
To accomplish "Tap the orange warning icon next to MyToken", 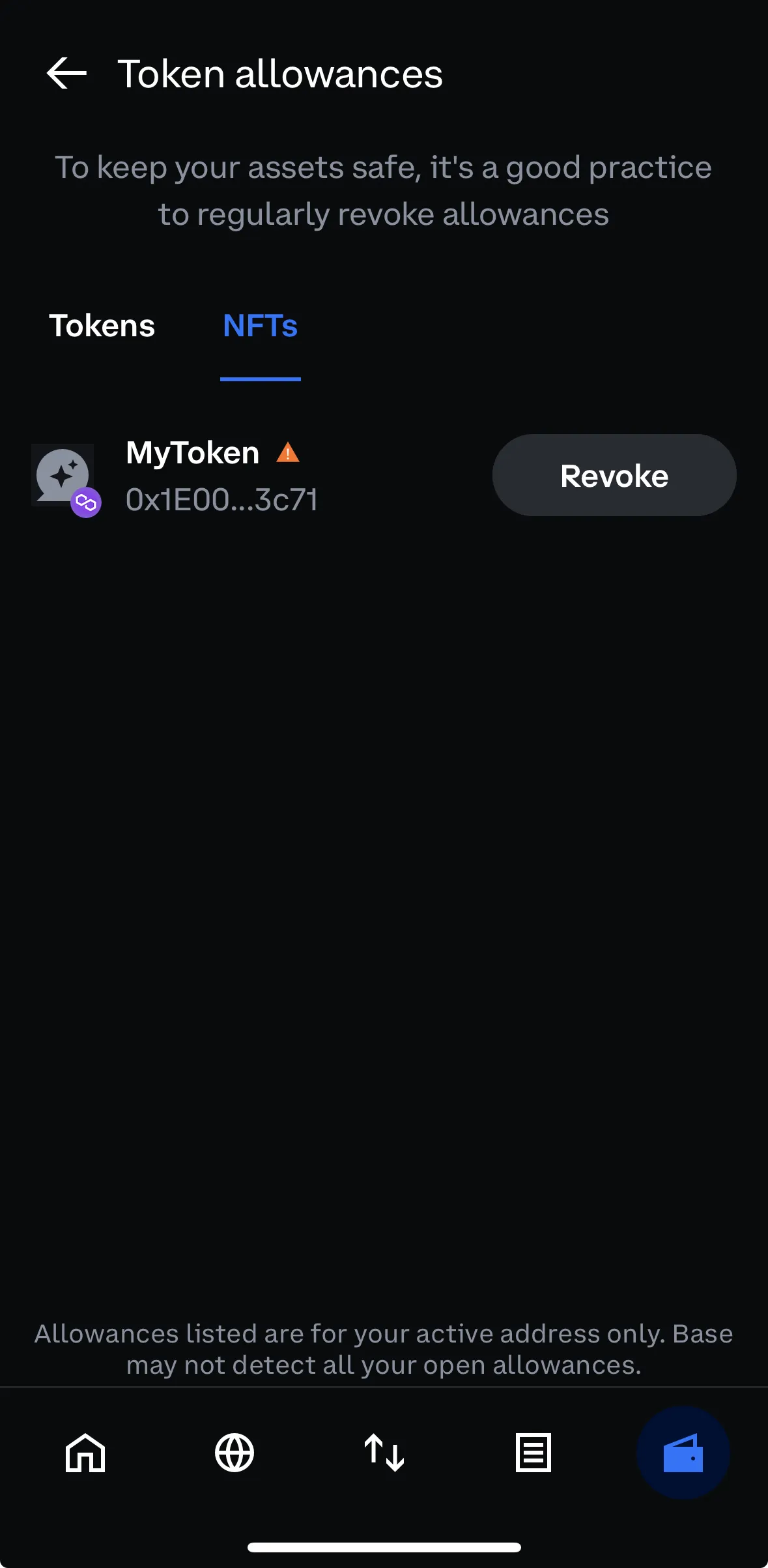I will pos(287,452).
